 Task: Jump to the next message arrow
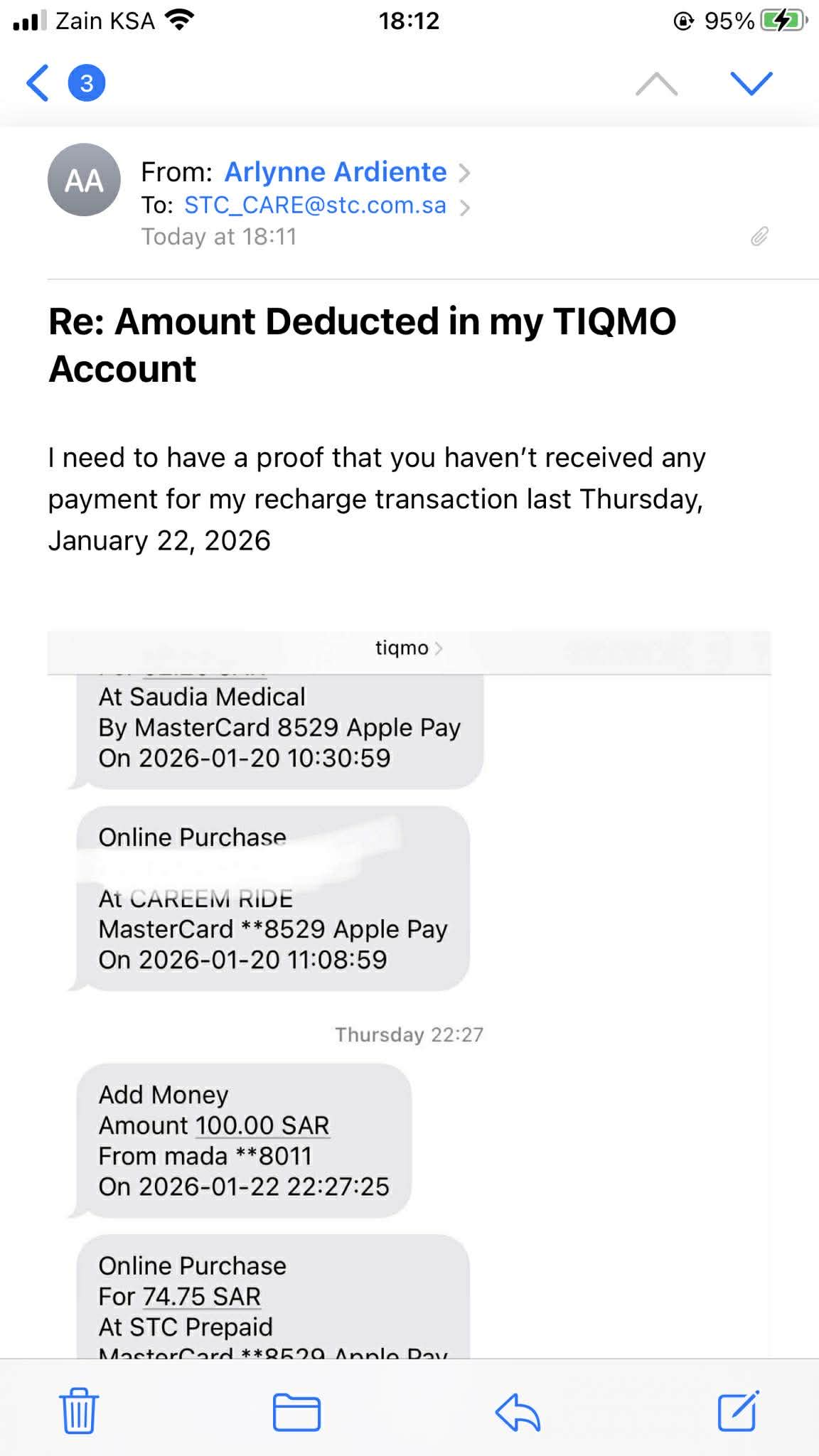click(x=751, y=84)
